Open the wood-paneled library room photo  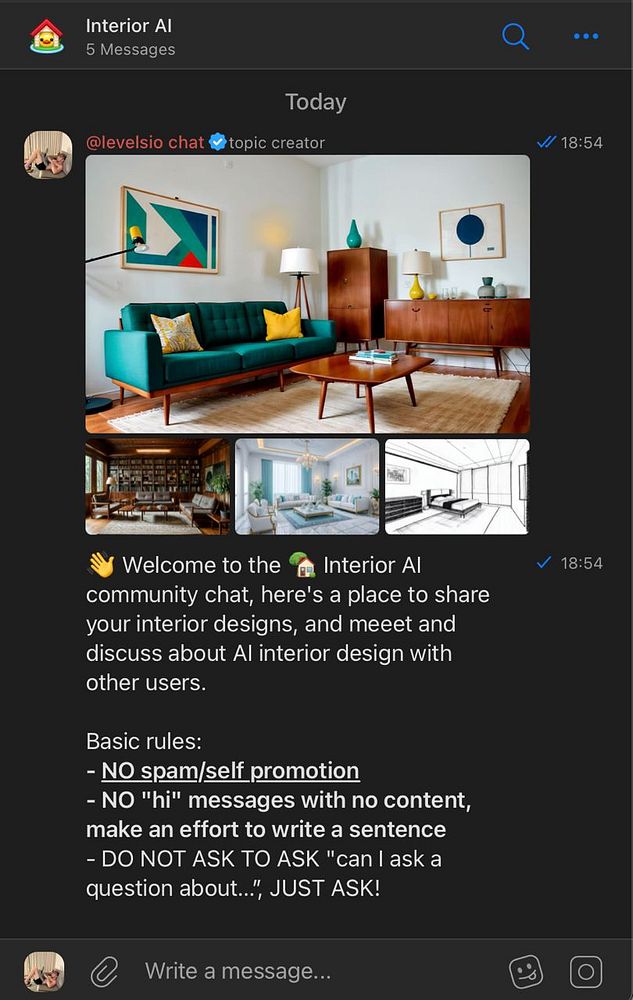point(157,486)
